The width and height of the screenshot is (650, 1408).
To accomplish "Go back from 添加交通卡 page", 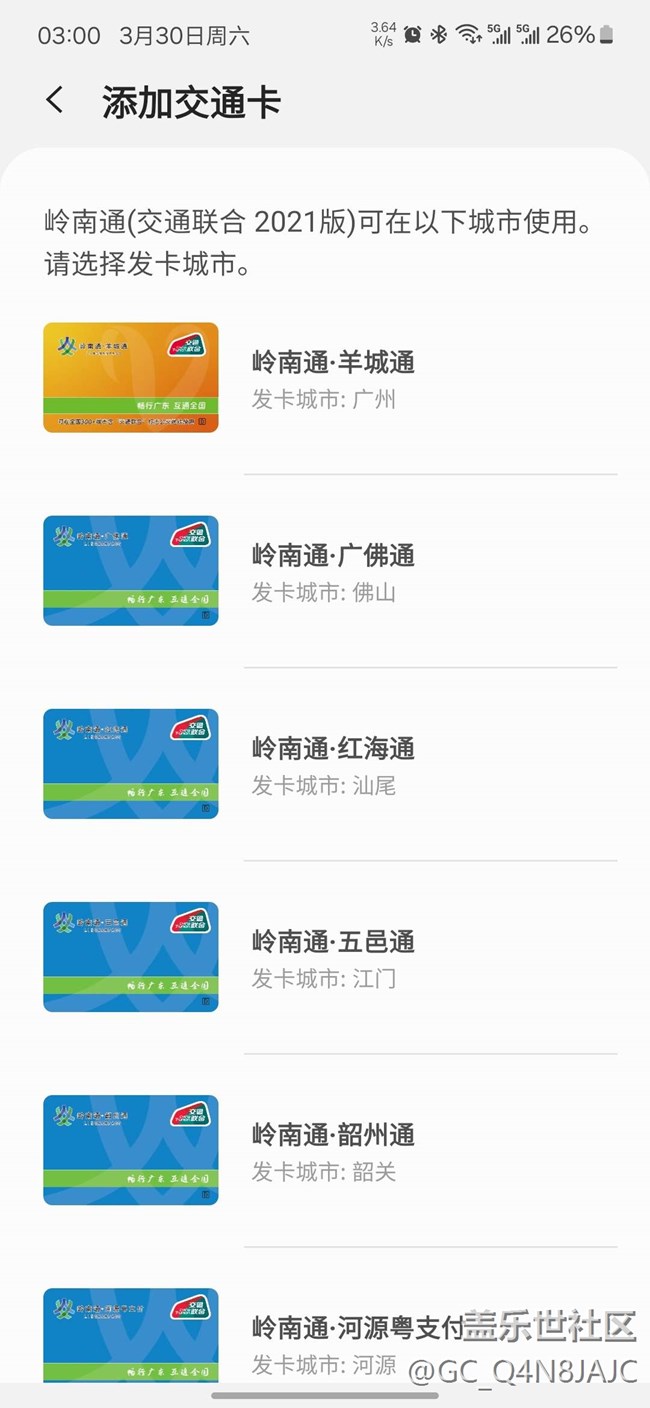I will [55, 101].
